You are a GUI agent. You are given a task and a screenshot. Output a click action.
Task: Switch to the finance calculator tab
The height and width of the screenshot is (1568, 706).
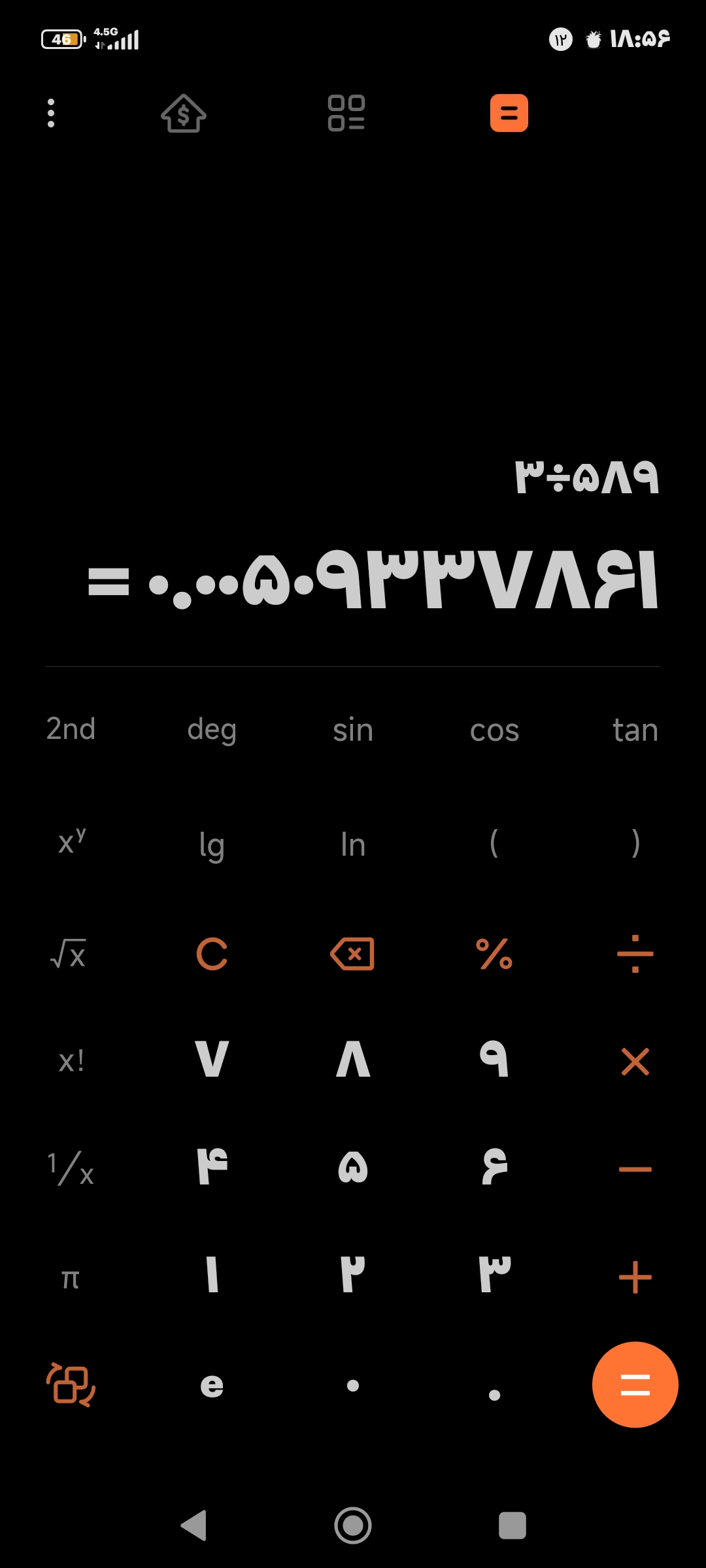pos(184,114)
